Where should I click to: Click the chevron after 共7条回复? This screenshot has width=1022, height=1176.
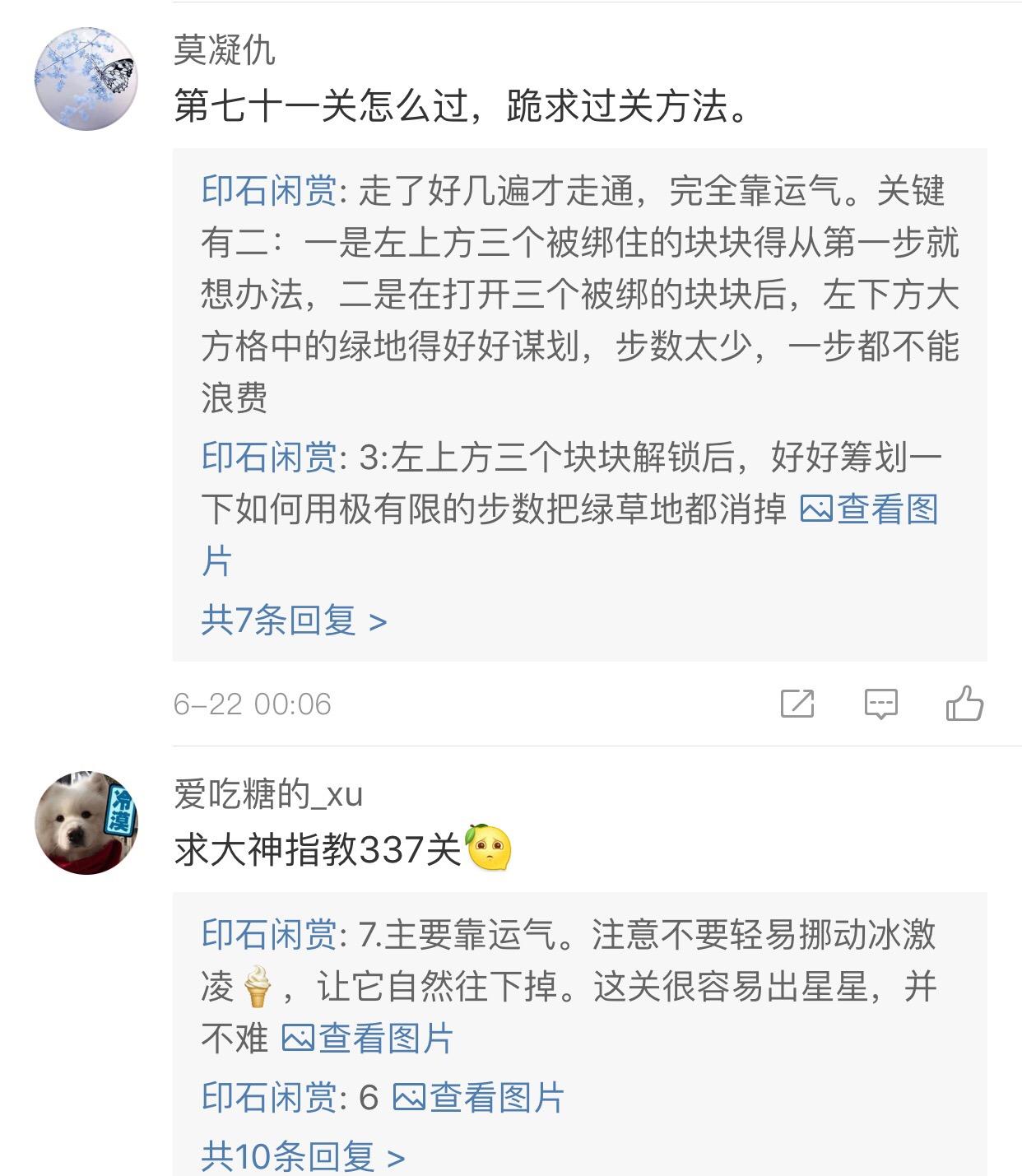click(379, 623)
